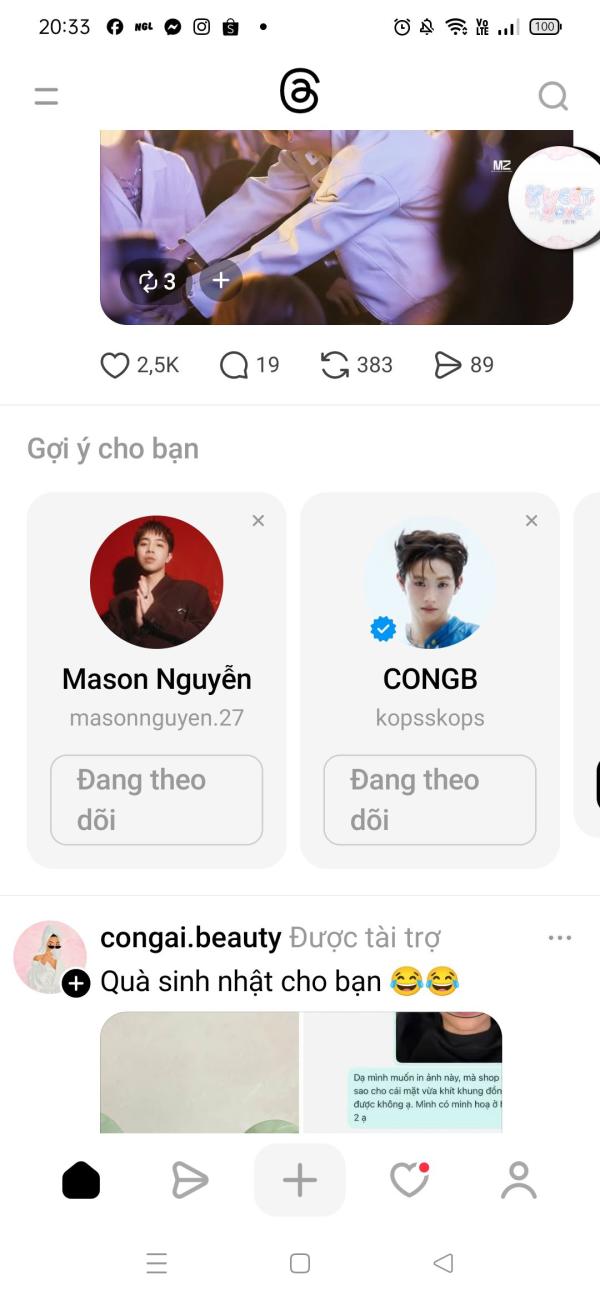This screenshot has width=600, height=1300.
Task: Open the menu icon at top left
Action: [x=46, y=96]
